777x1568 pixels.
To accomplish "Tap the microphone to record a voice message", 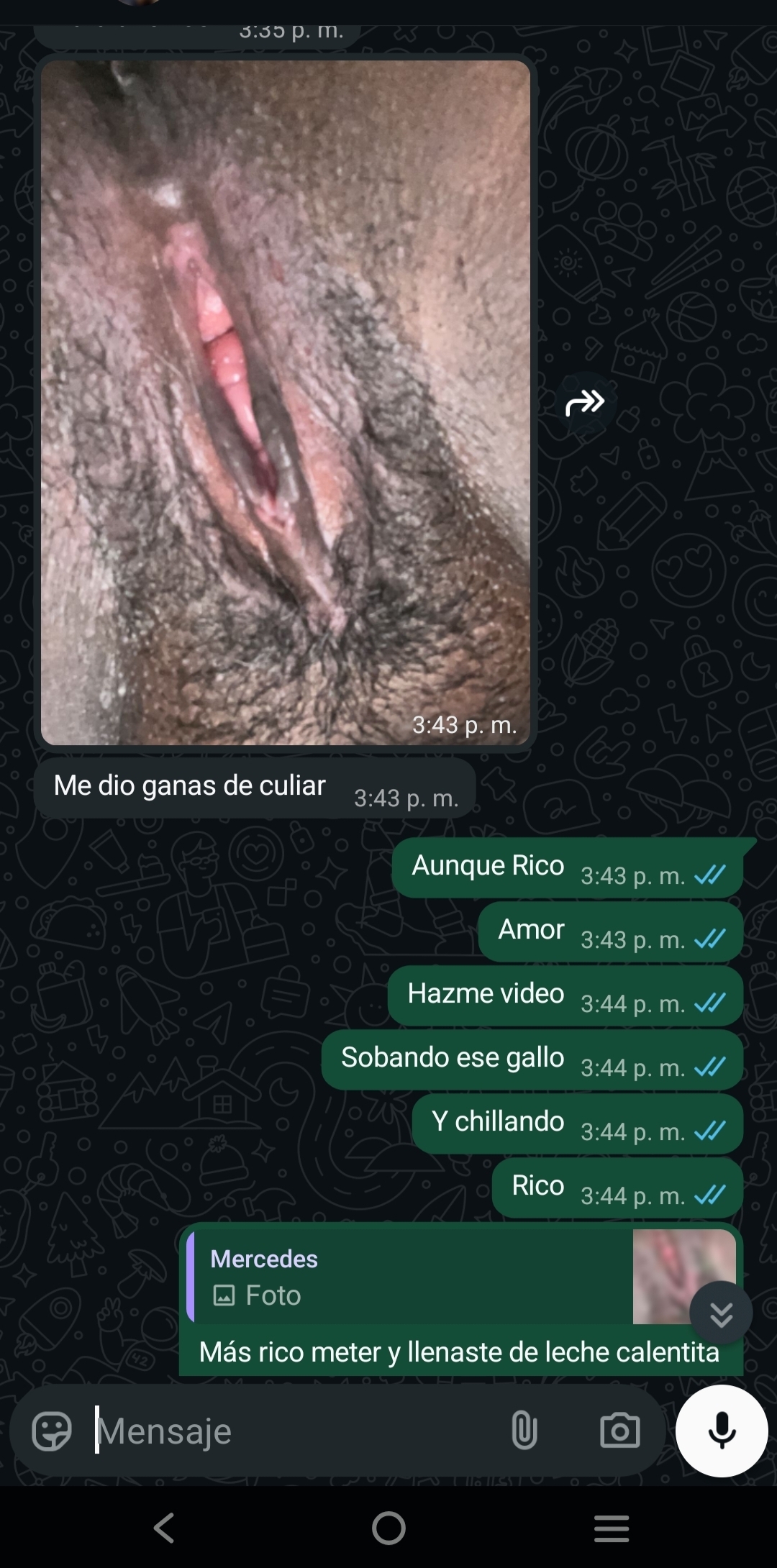I will click(x=722, y=1430).
